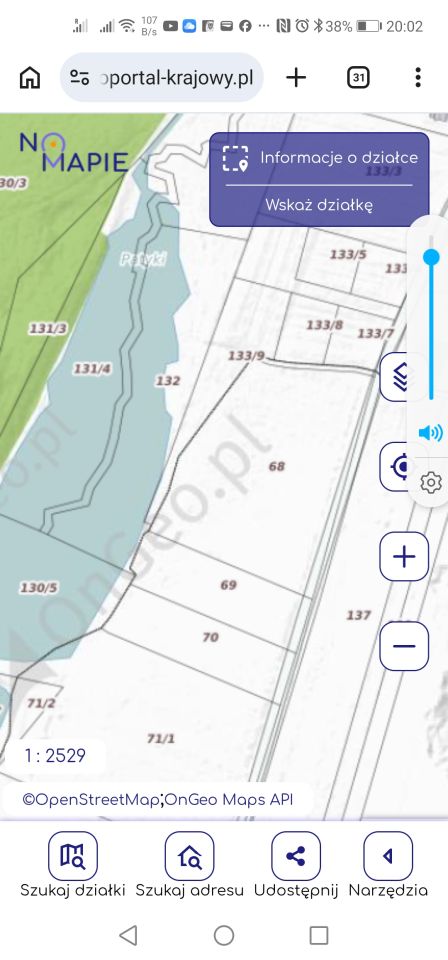448x960 pixels.
Task: Go back with the system back button
Action: tap(128, 935)
